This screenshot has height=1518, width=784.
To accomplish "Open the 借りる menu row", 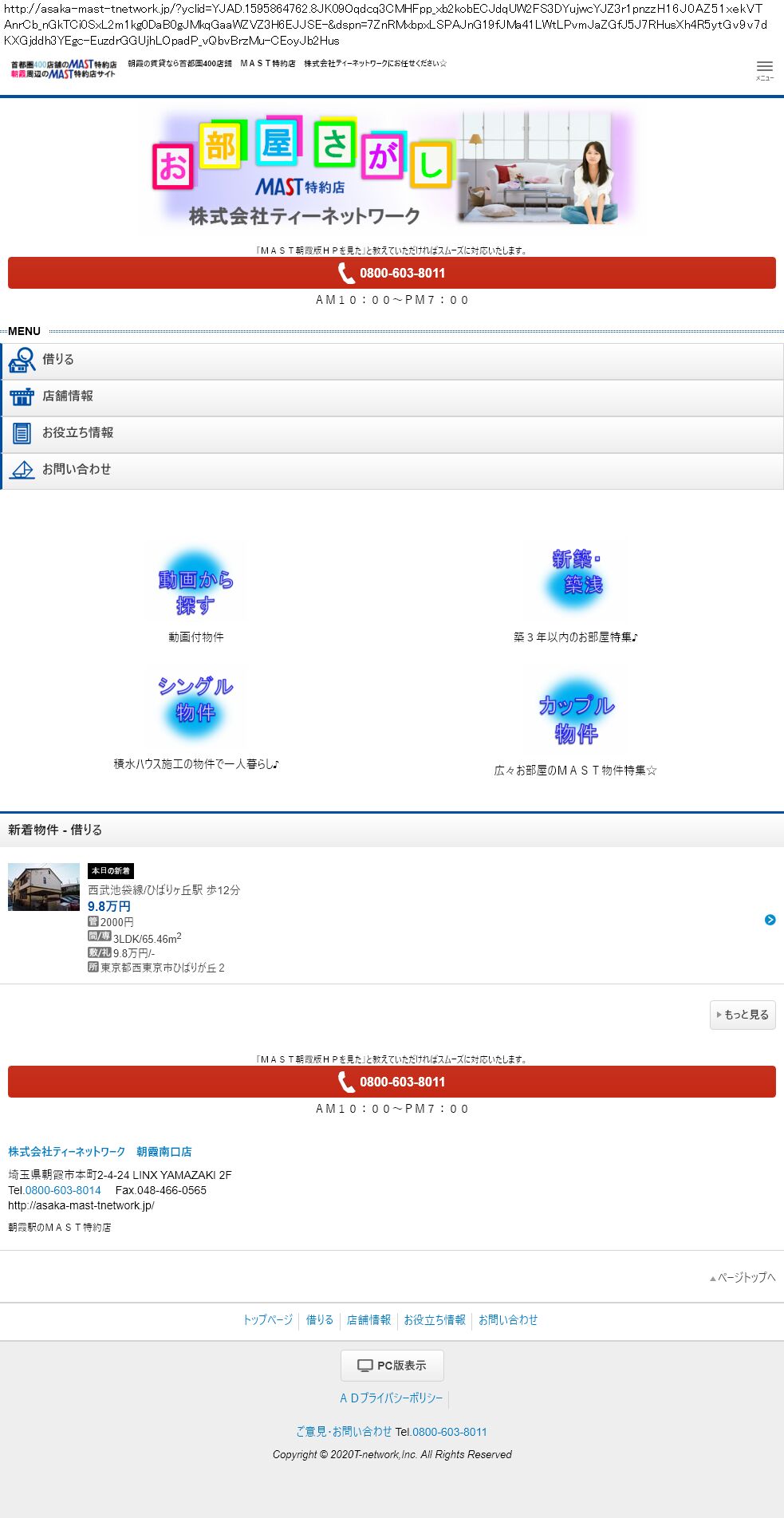I will [392, 361].
